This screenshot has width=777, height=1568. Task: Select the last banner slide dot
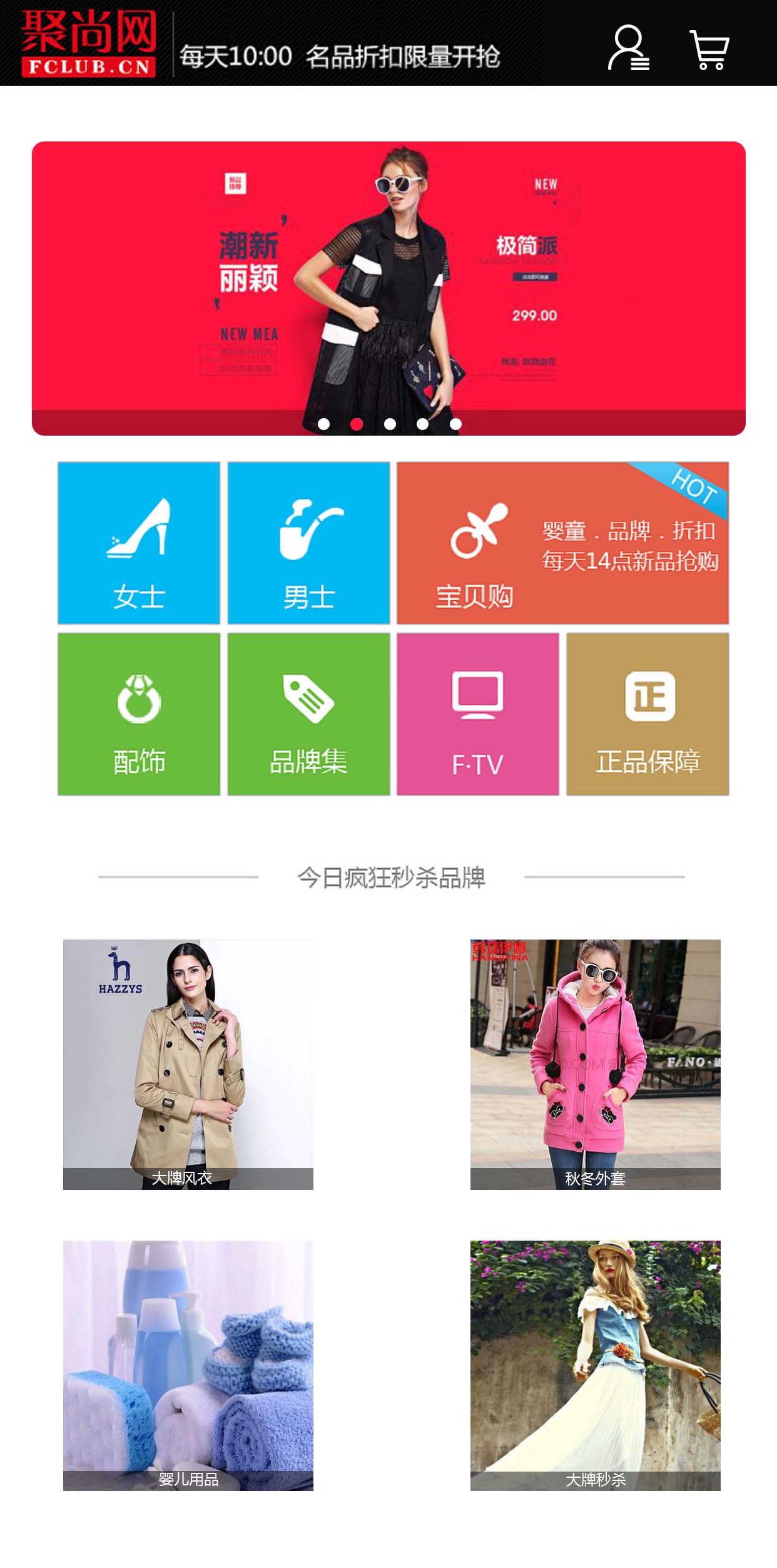[x=455, y=424]
